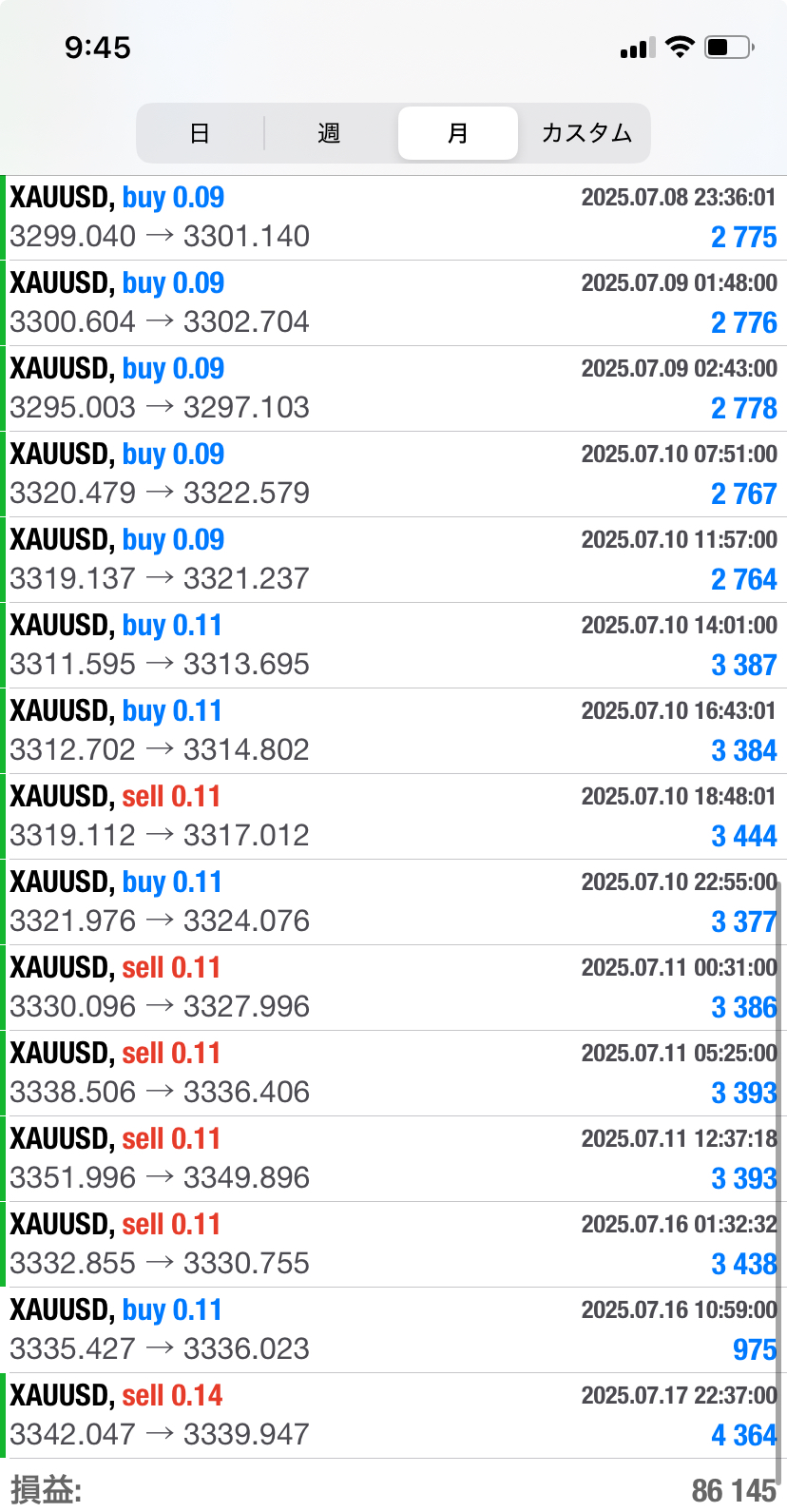Choose the カスタム custom period tab

coord(586,133)
